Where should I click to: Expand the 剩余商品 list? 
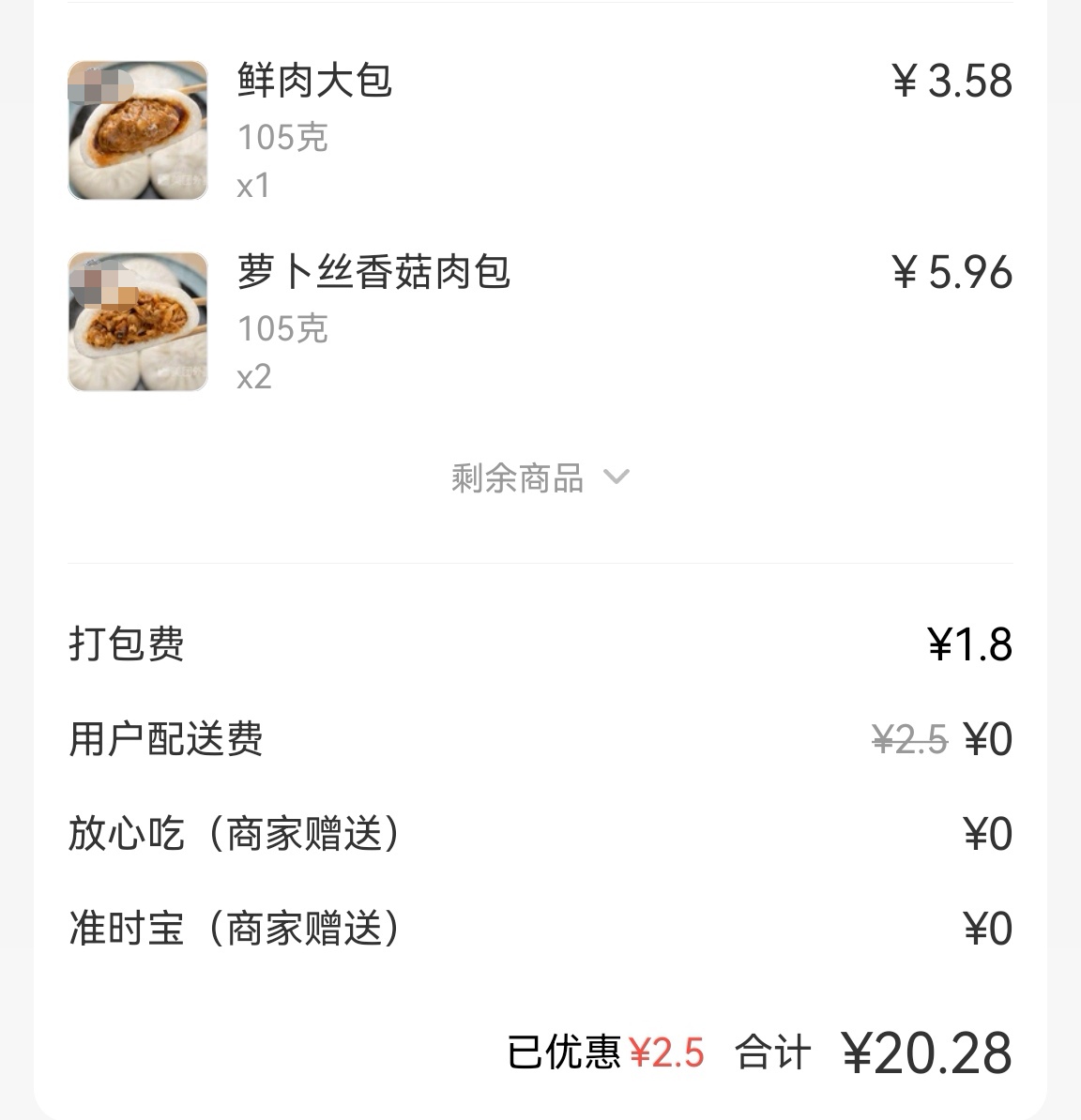pos(540,477)
